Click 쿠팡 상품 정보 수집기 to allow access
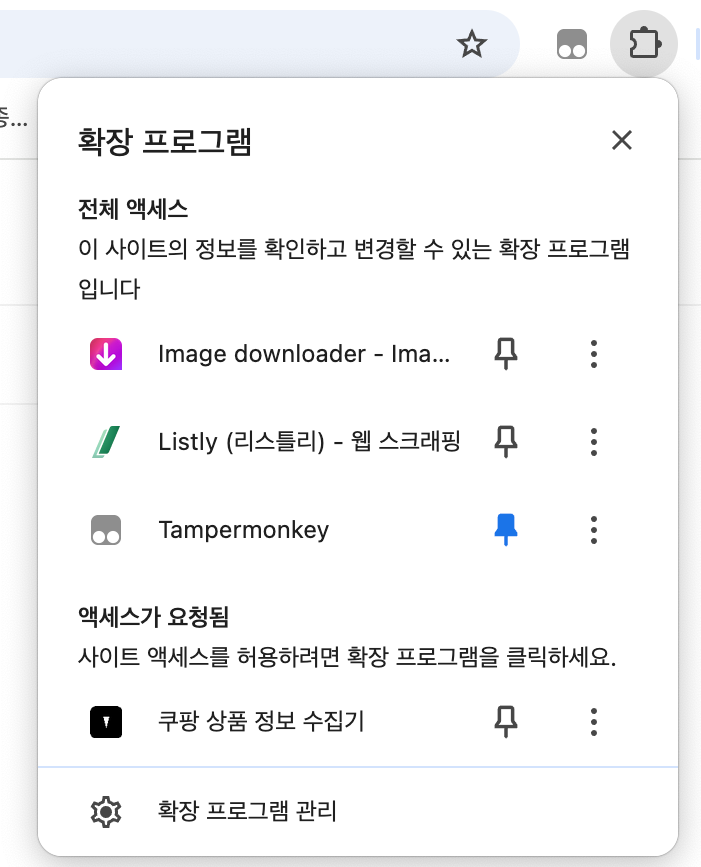701x867 pixels. tap(260, 720)
